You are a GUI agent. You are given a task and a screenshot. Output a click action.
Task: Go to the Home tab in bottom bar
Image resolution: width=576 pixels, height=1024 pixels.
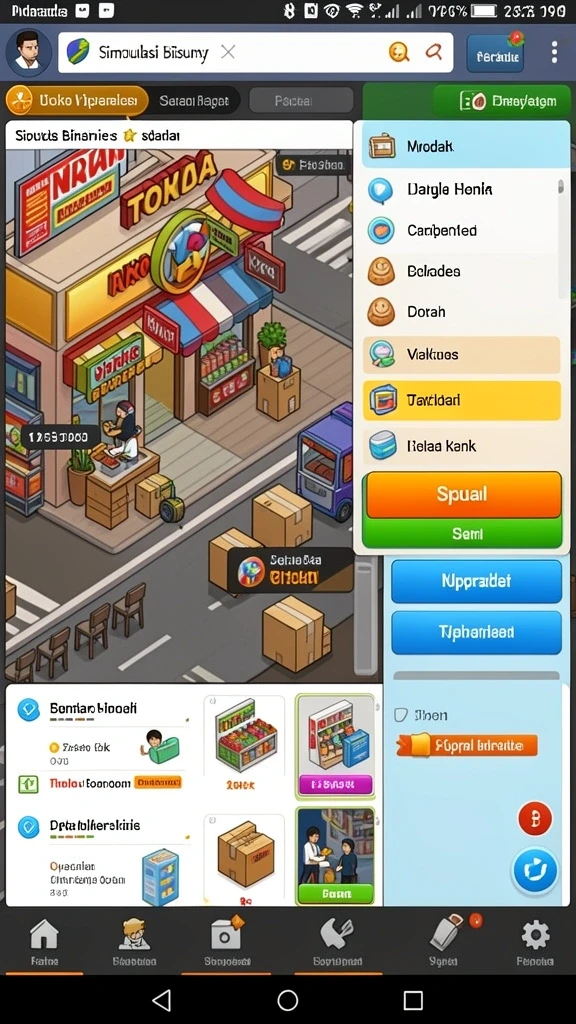[x=44, y=943]
